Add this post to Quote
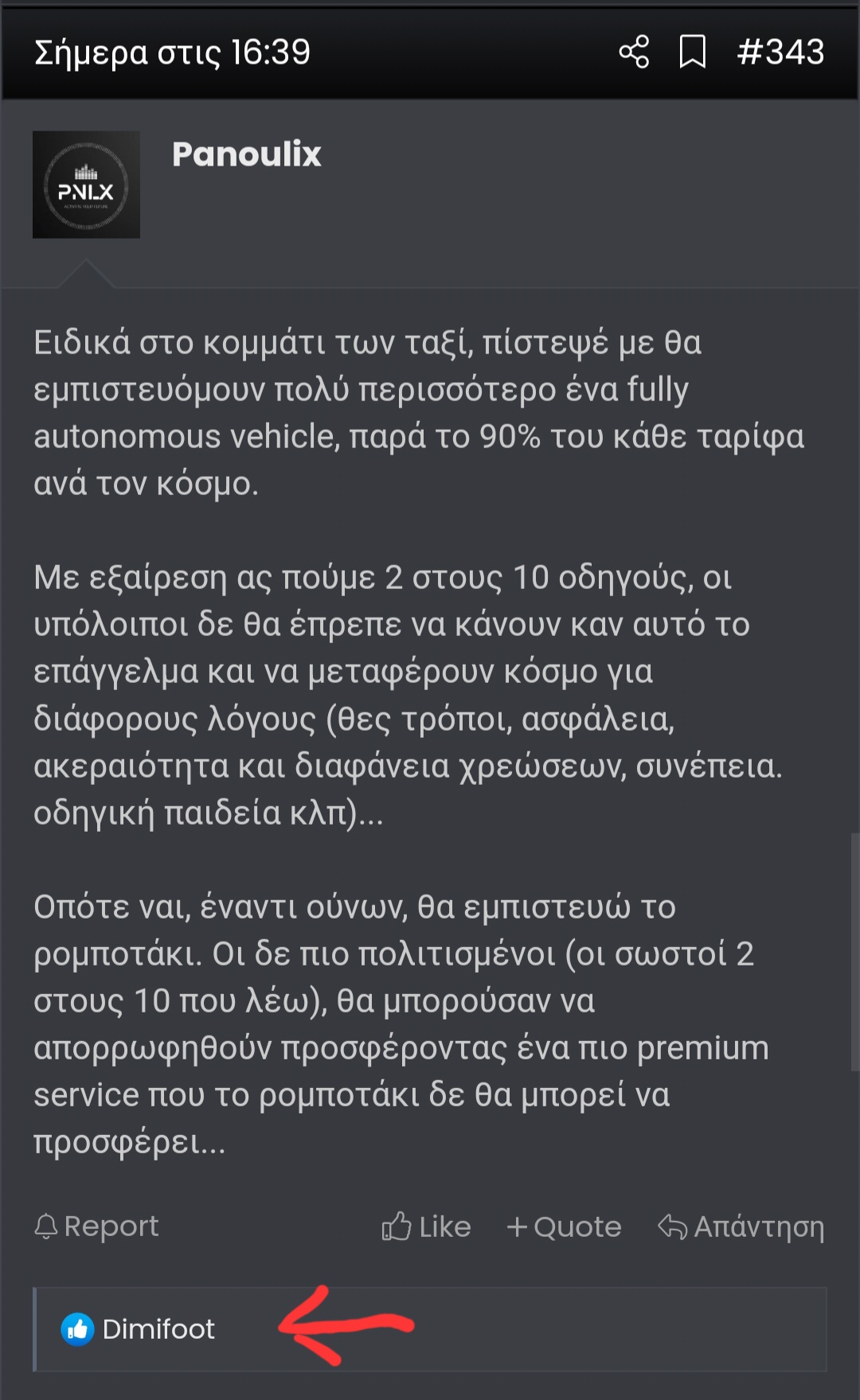860x1400 pixels. point(564,1226)
